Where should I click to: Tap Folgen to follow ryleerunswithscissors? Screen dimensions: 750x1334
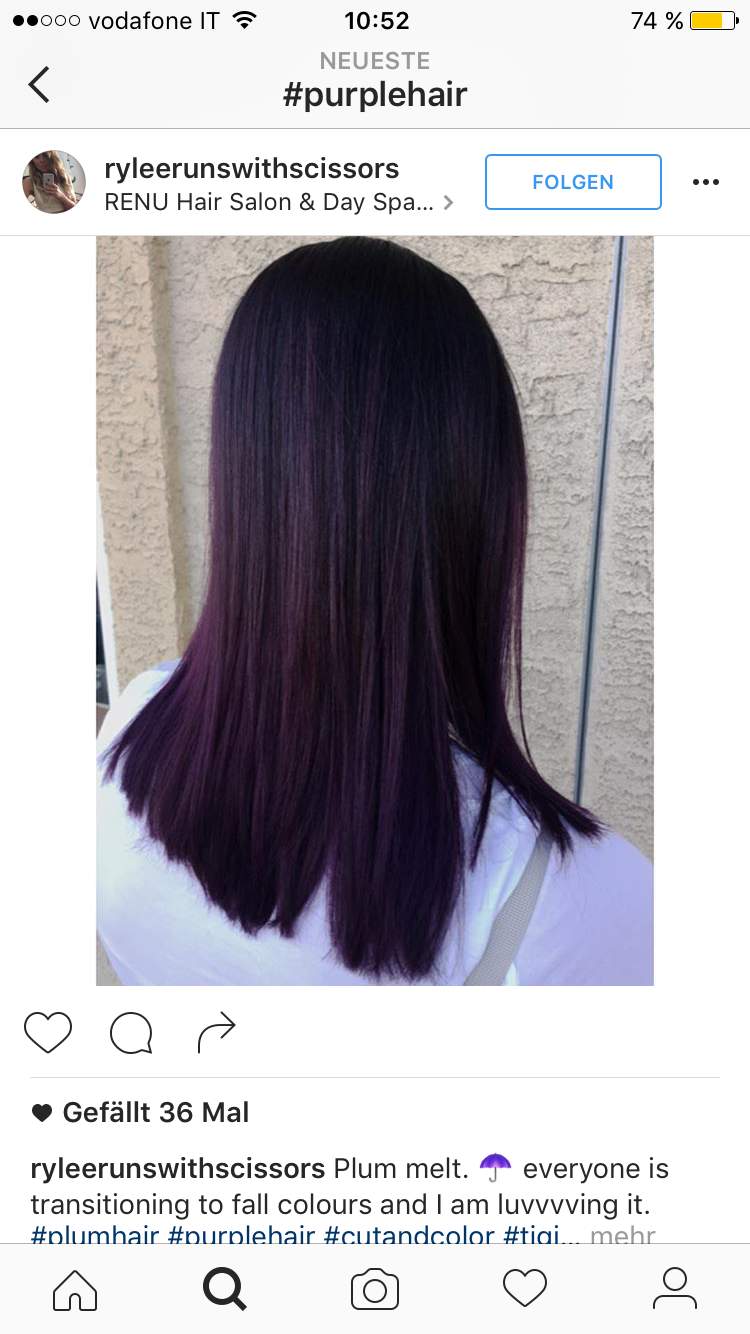coord(573,182)
